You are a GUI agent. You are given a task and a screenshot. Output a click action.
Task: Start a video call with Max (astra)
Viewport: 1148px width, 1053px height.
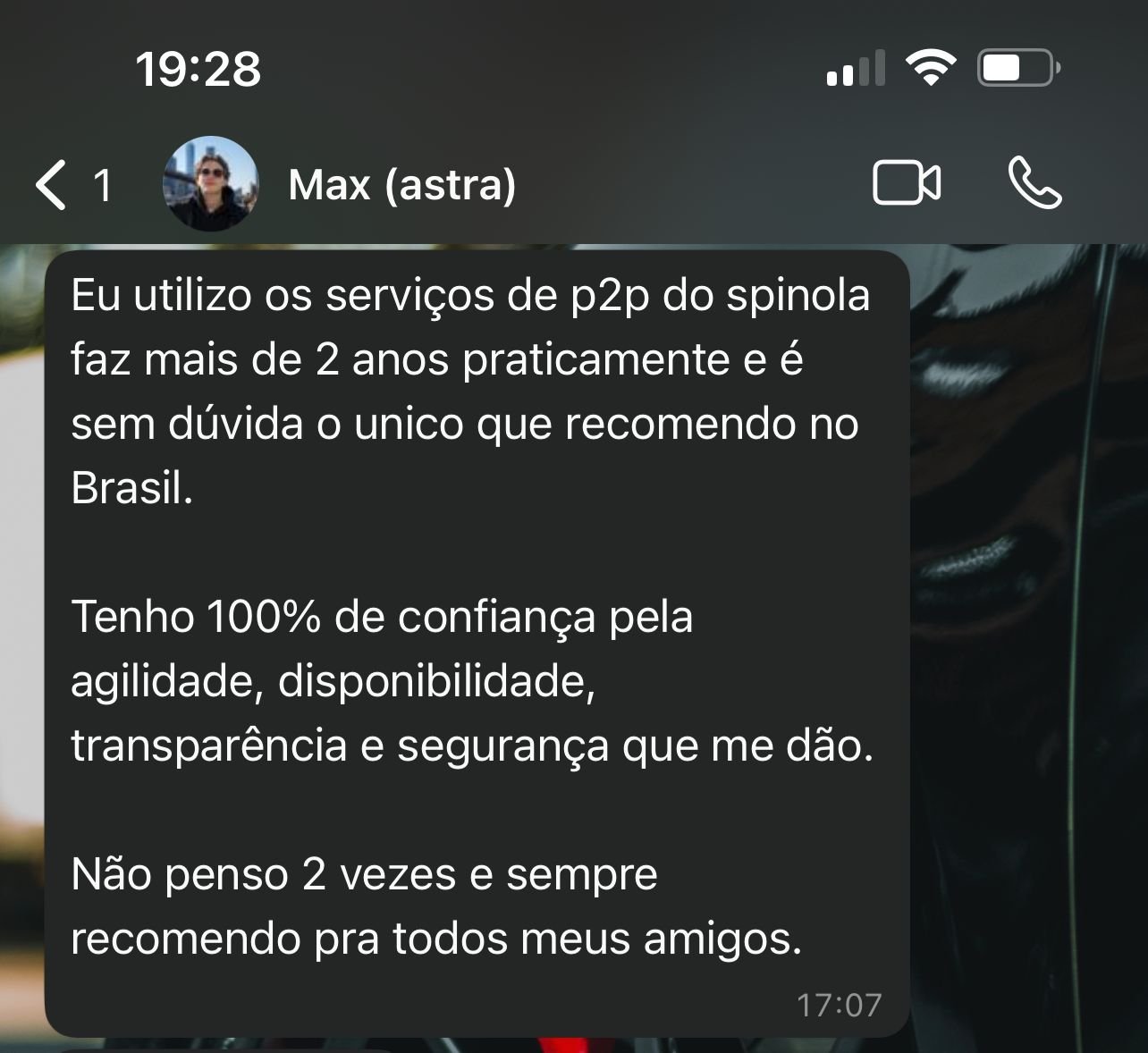pyautogui.click(x=906, y=184)
